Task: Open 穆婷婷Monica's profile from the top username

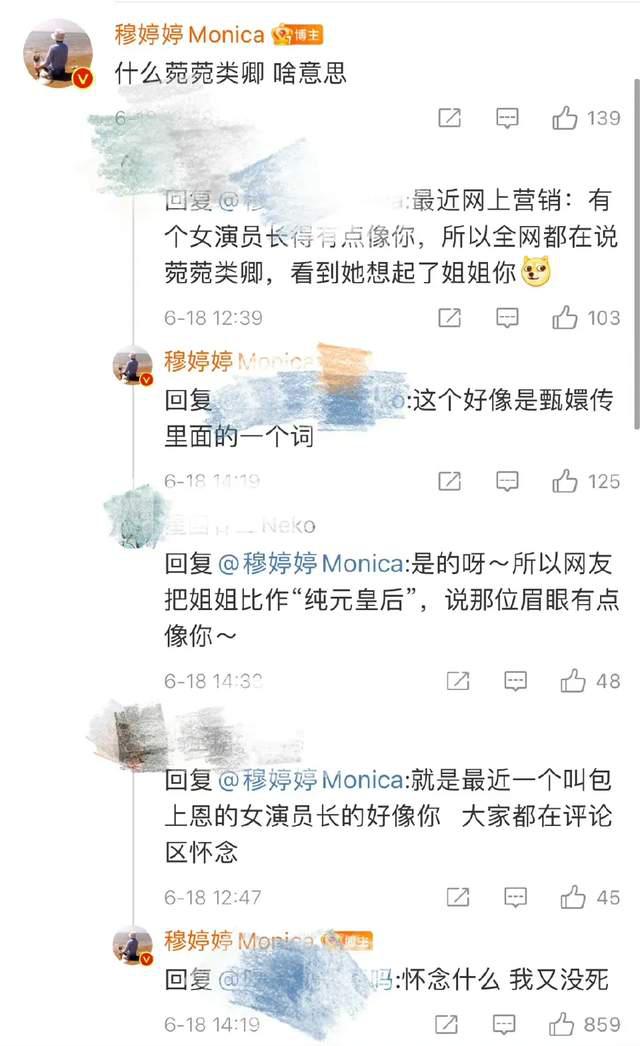Action: [190, 35]
